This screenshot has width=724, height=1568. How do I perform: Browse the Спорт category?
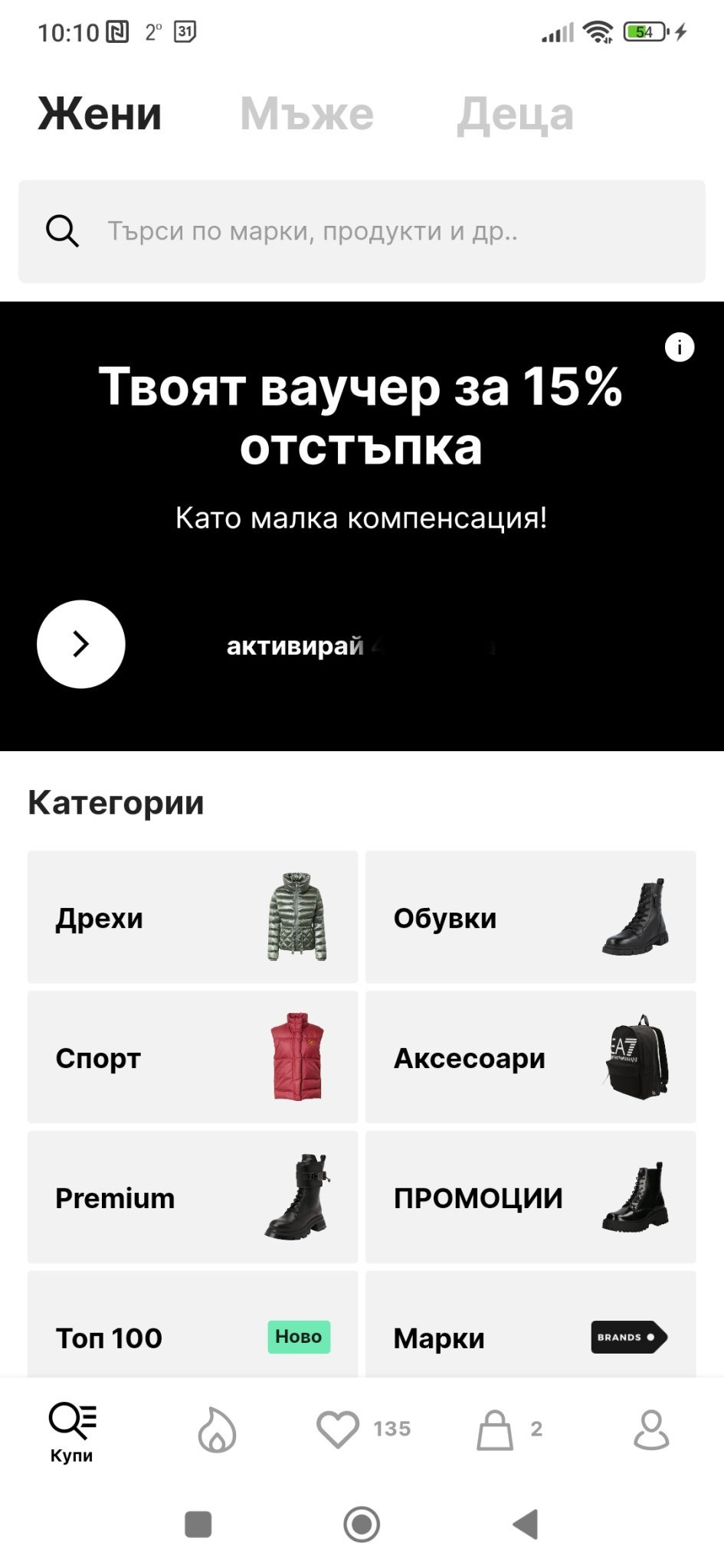click(x=192, y=1057)
